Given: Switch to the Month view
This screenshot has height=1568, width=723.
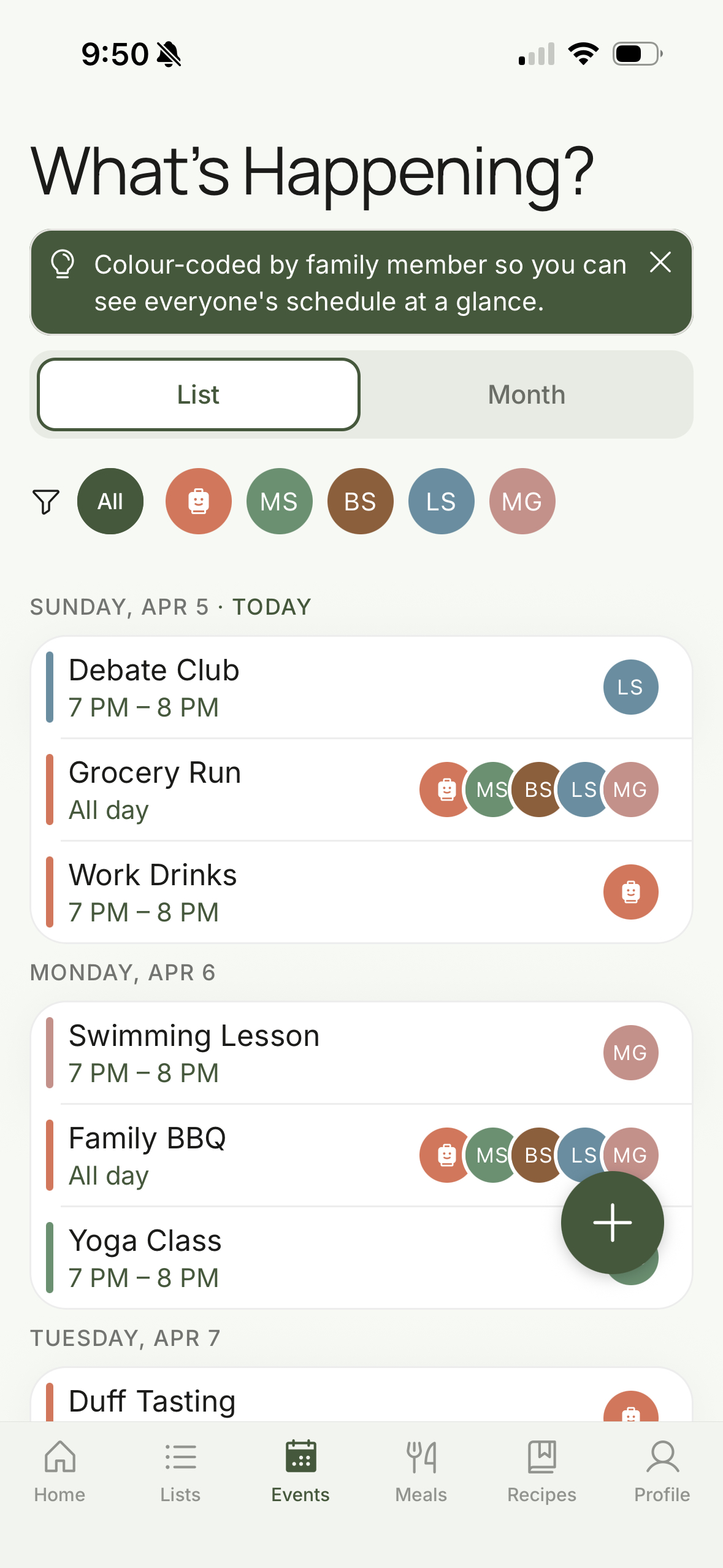Looking at the screenshot, I should [x=526, y=394].
